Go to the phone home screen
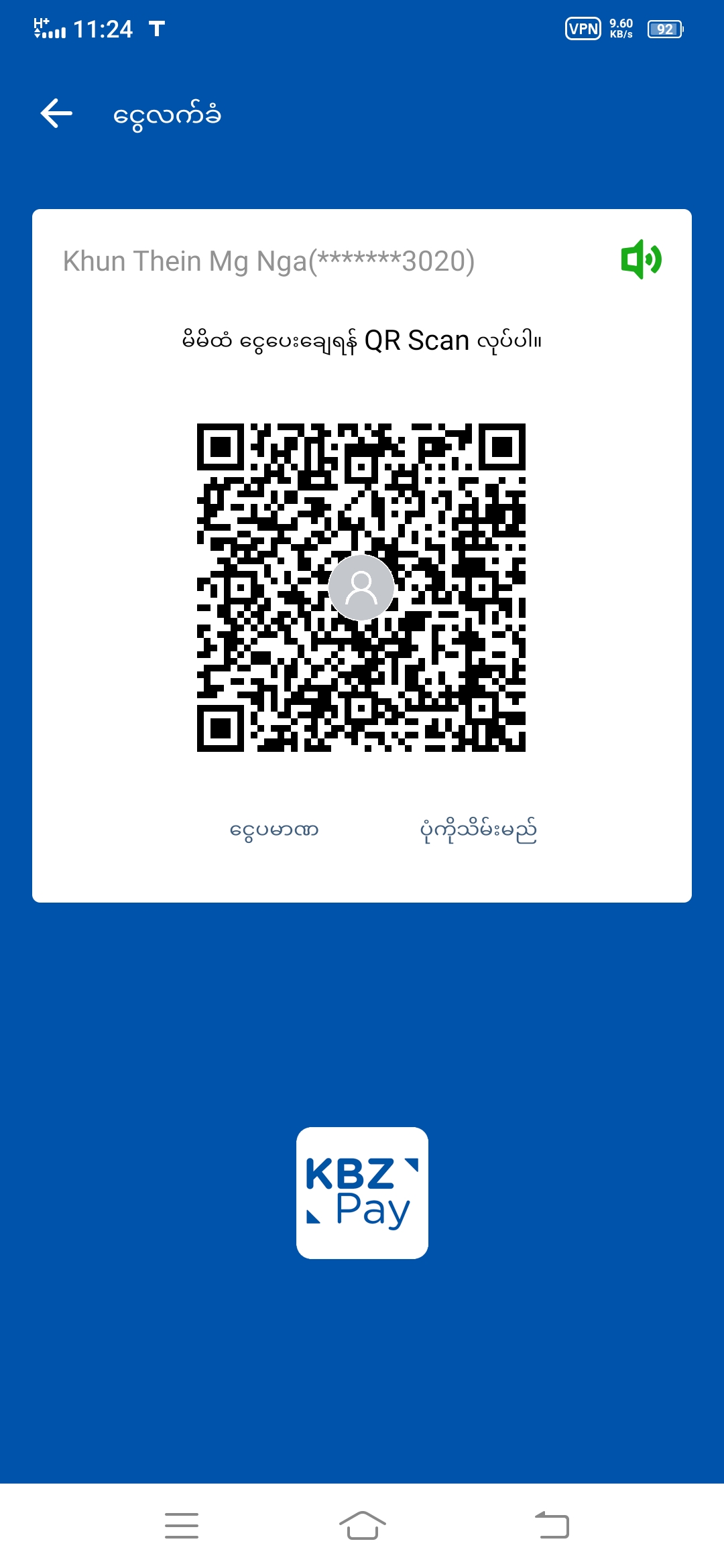Screen dimensions: 724x1568 tap(362, 1525)
